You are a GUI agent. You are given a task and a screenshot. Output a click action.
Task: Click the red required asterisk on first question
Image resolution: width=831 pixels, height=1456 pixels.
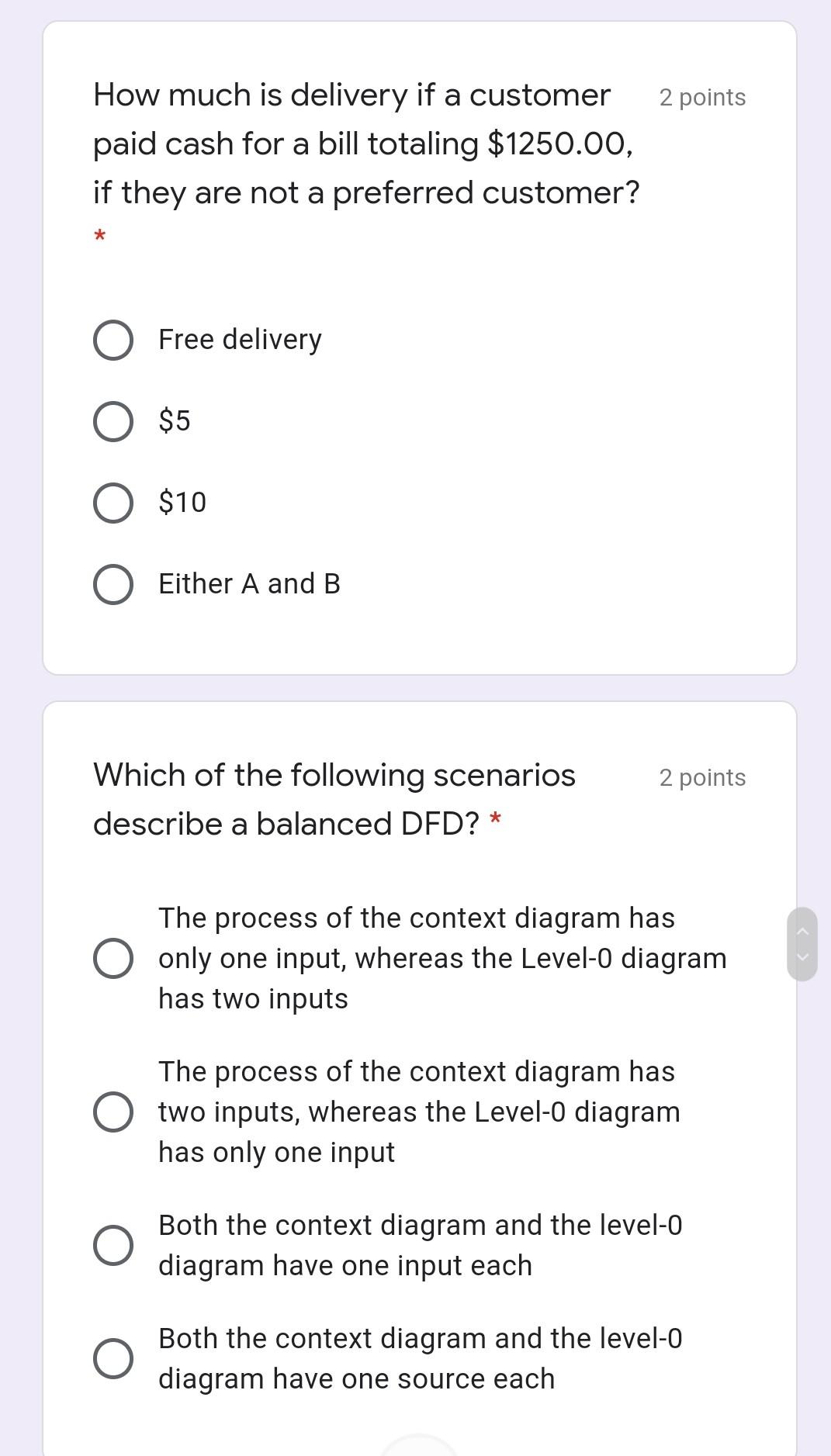coord(99,235)
